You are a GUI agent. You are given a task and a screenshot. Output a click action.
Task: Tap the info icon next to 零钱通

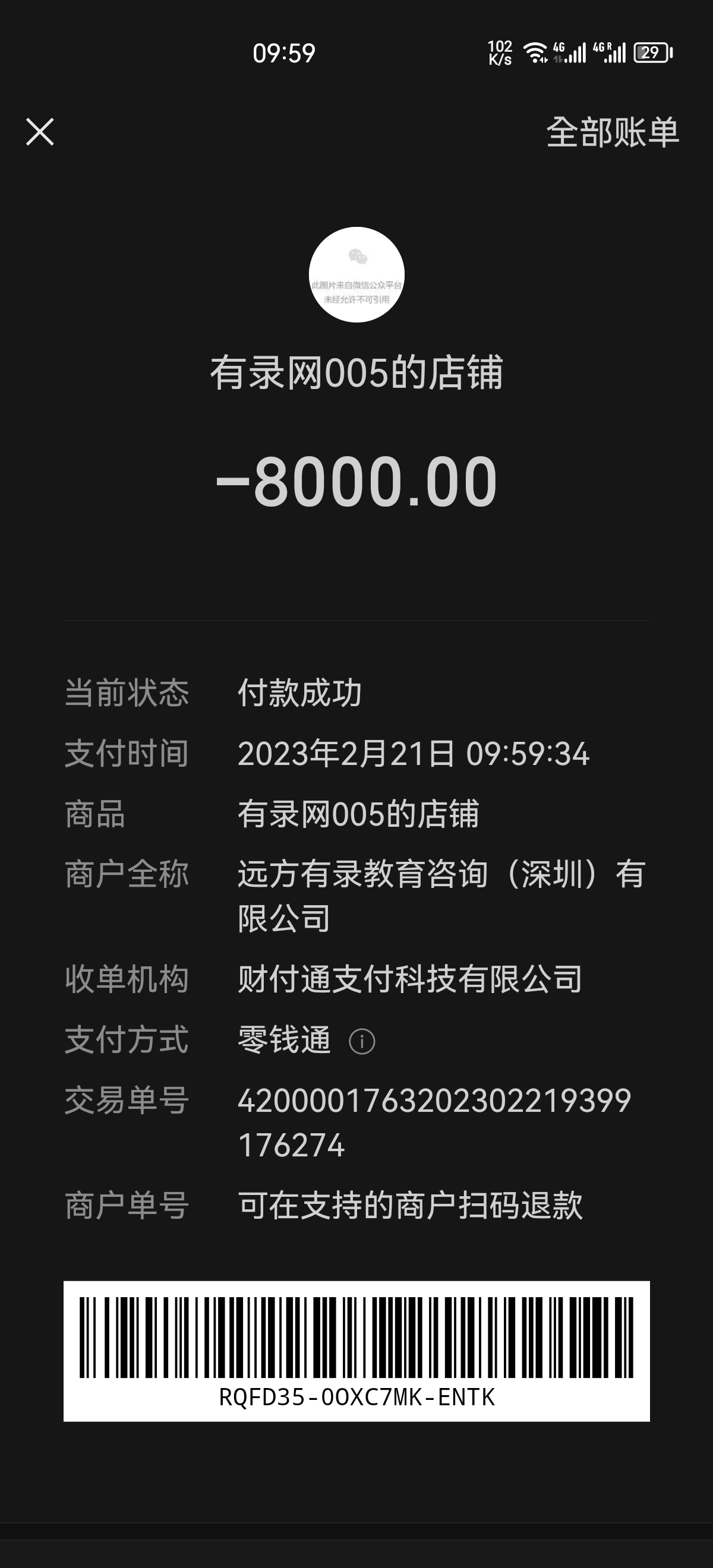click(x=362, y=1042)
